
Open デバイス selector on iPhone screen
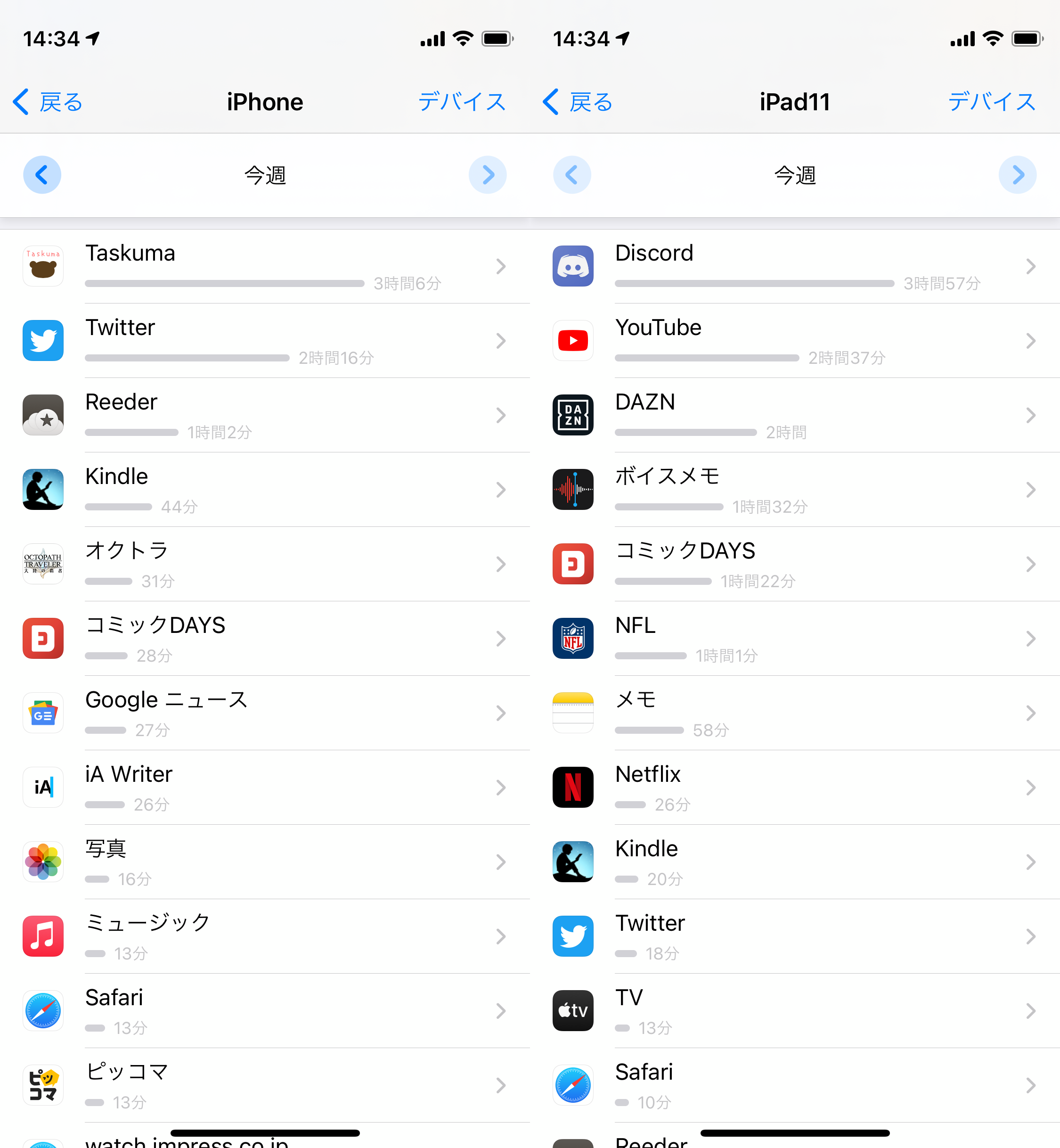(462, 101)
